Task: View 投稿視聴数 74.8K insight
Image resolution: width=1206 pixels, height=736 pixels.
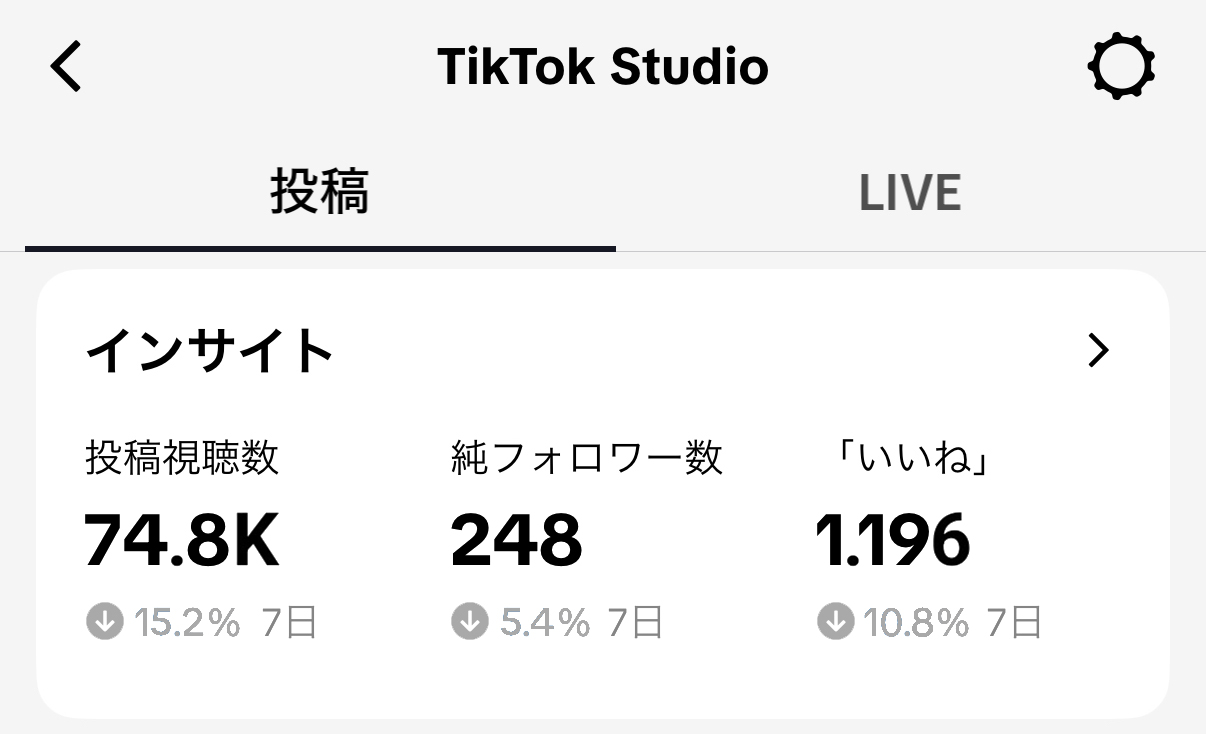Action: [x=182, y=541]
